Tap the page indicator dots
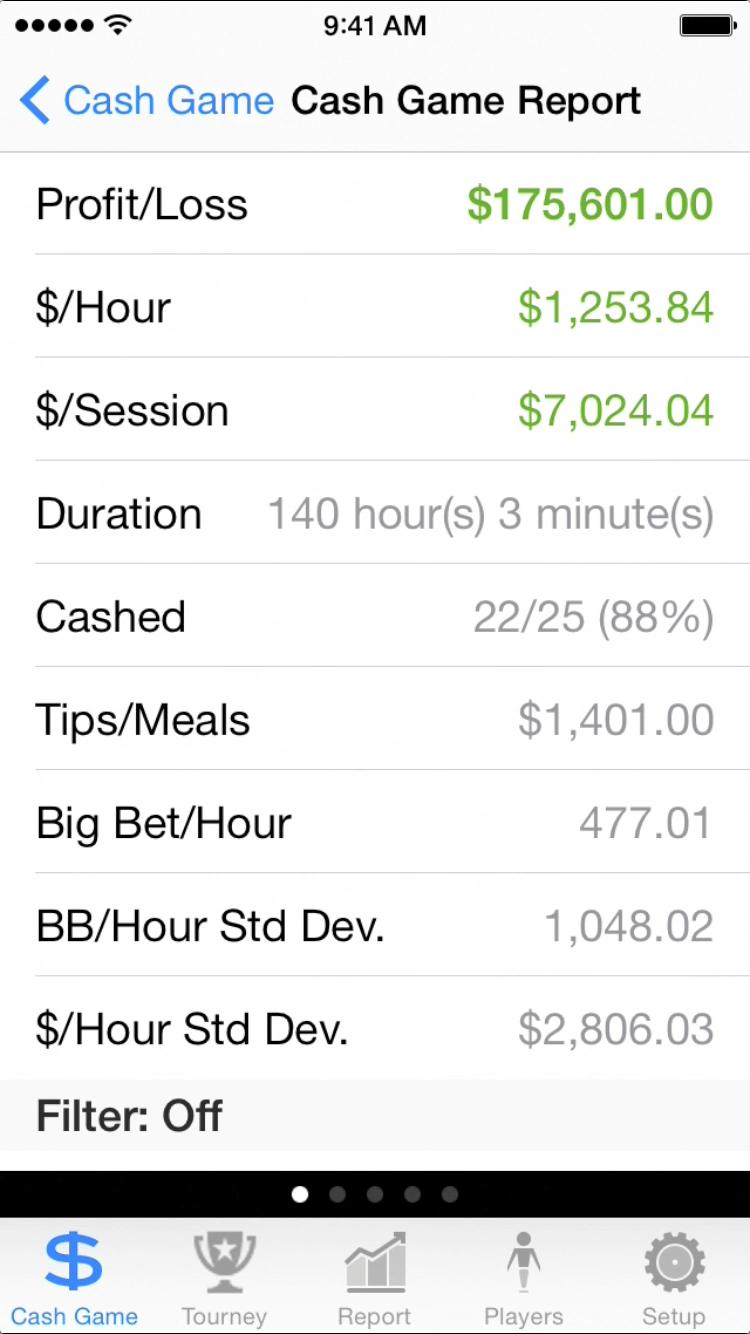This screenshot has height=1334, width=750. [x=375, y=1194]
